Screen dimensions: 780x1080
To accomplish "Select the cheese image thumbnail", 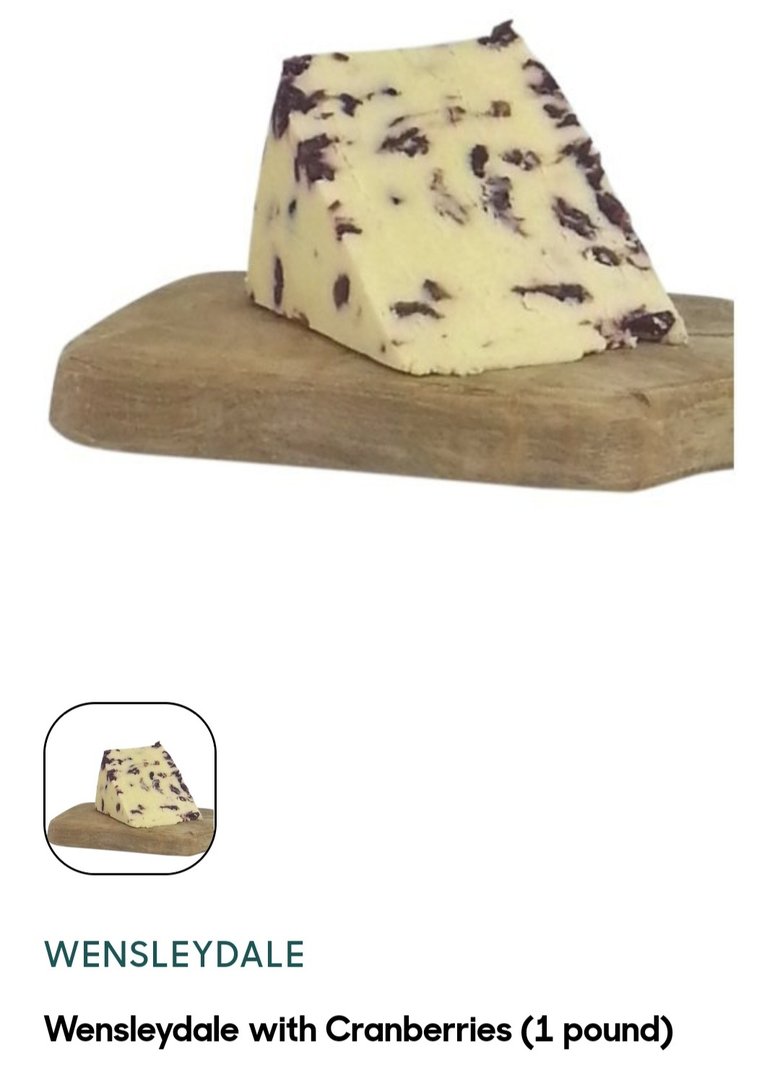I will click(130, 789).
